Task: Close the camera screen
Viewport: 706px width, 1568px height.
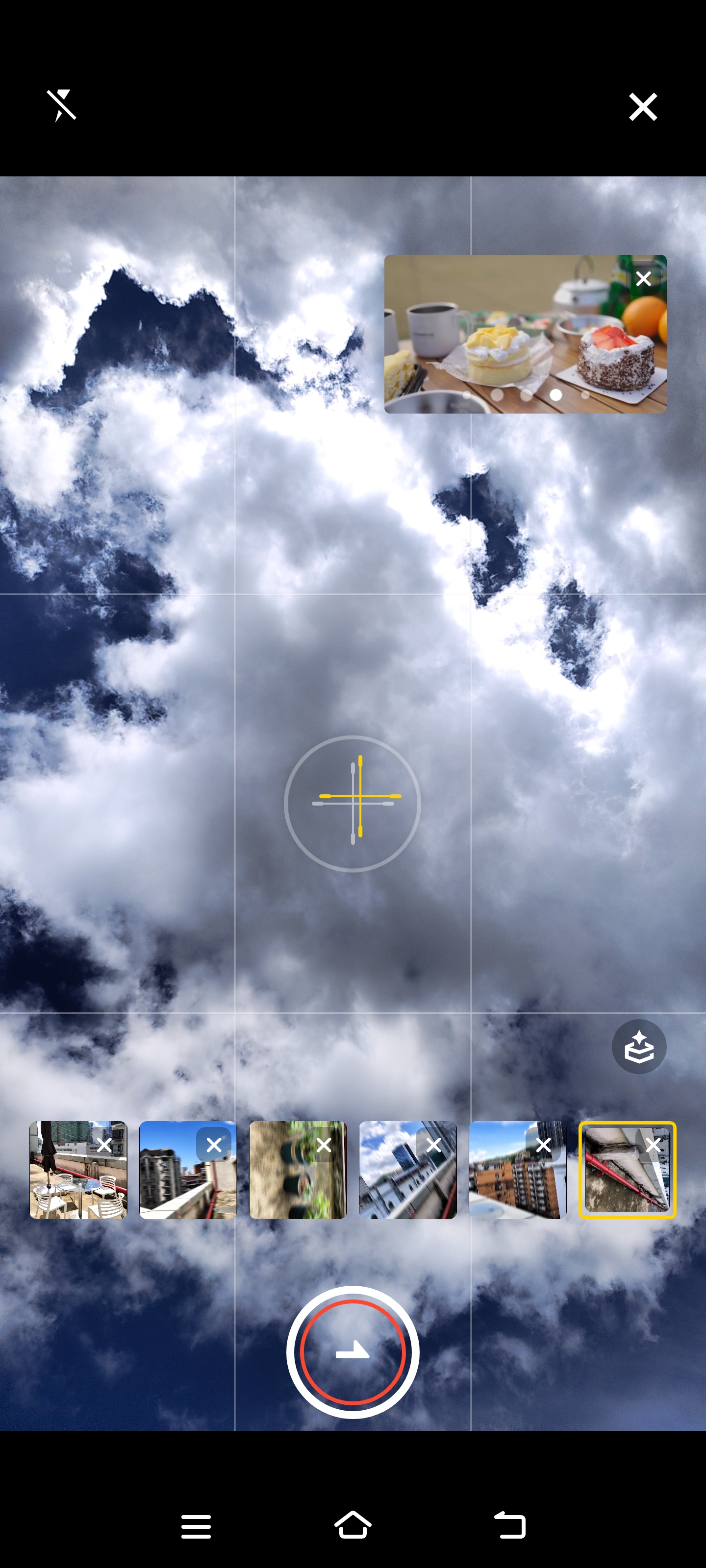Action: click(x=643, y=107)
